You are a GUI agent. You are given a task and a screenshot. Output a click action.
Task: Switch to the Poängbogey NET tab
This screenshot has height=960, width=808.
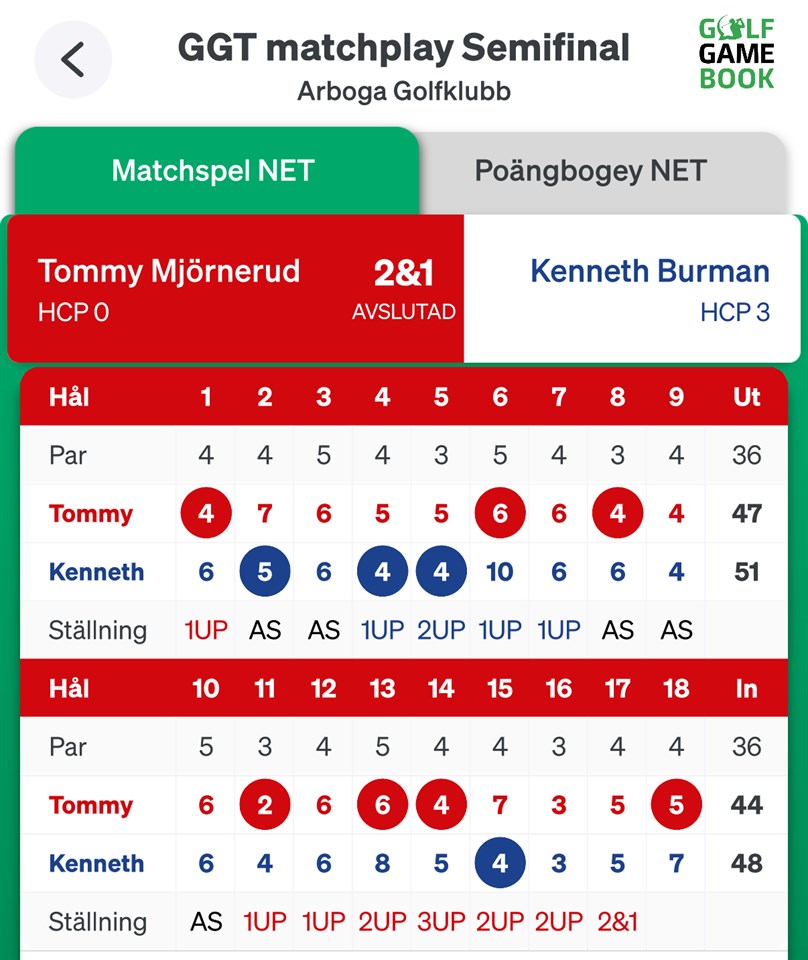click(590, 170)
